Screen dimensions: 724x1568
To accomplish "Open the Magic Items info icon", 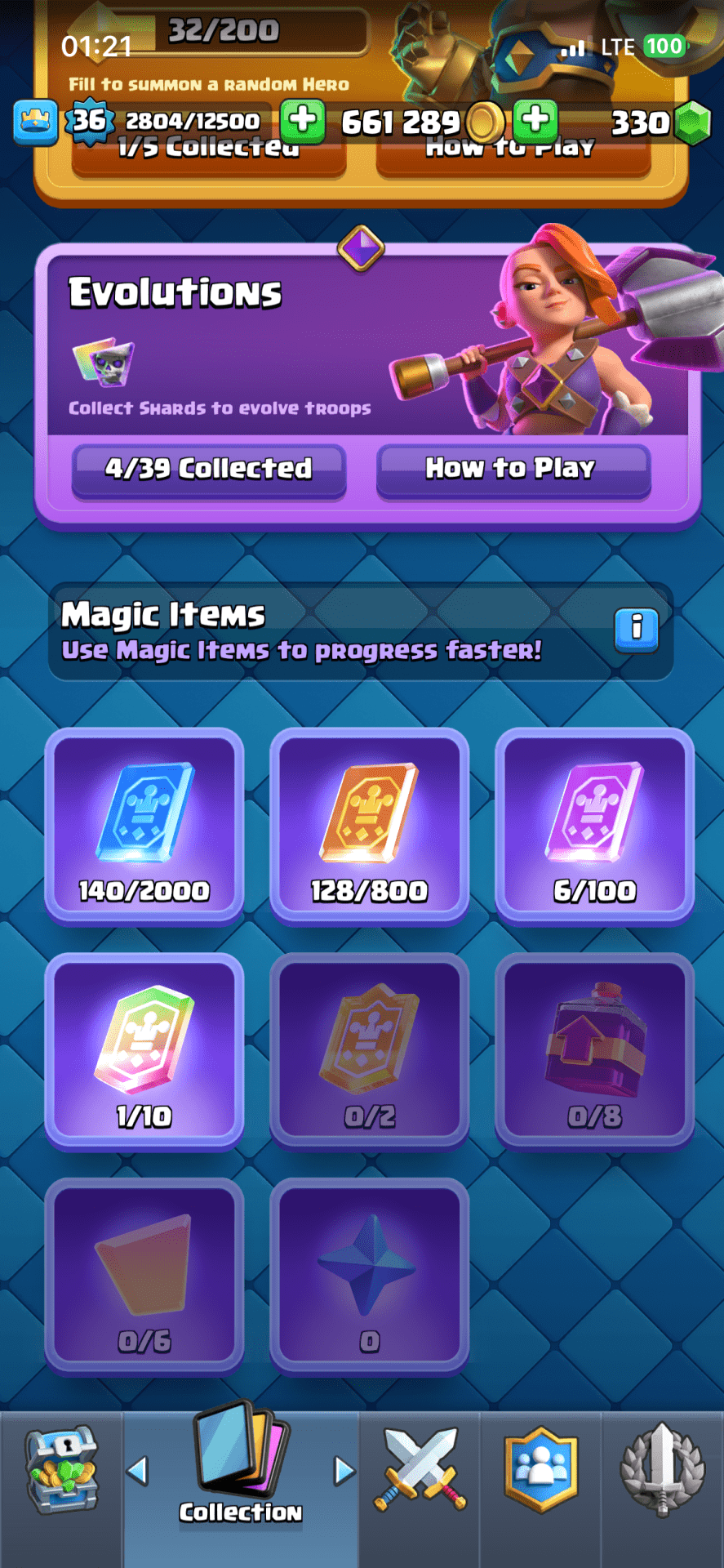I will pyautogui.click(x=636, y=629).
